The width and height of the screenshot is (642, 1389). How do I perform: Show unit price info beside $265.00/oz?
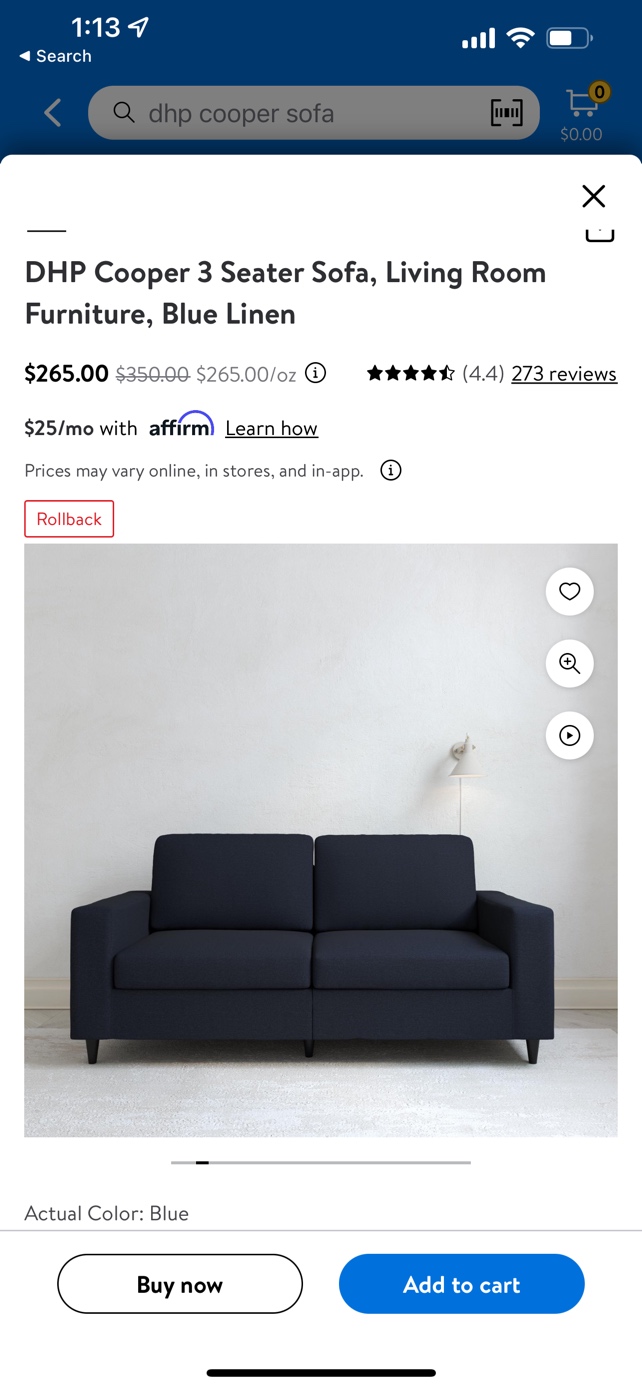316,373
